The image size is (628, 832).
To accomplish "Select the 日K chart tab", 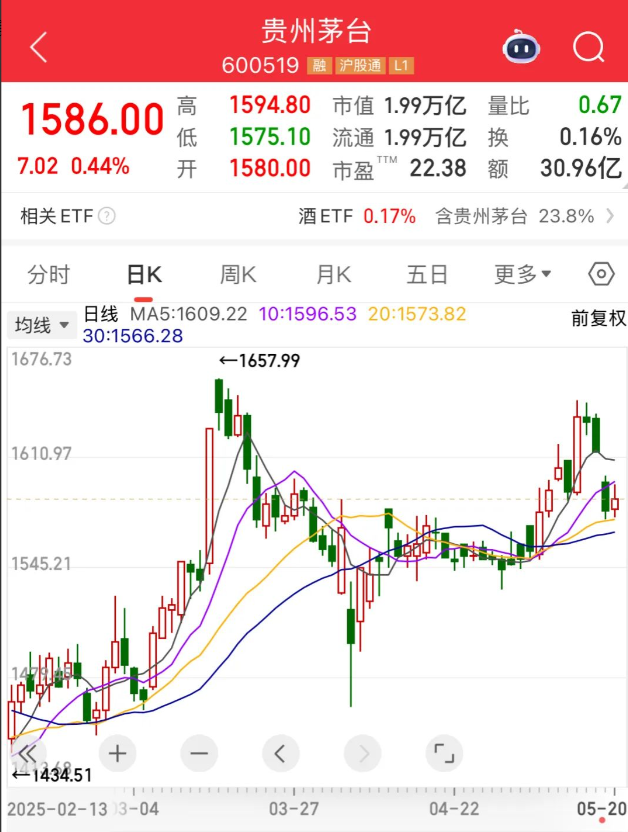I will point(144,275).
